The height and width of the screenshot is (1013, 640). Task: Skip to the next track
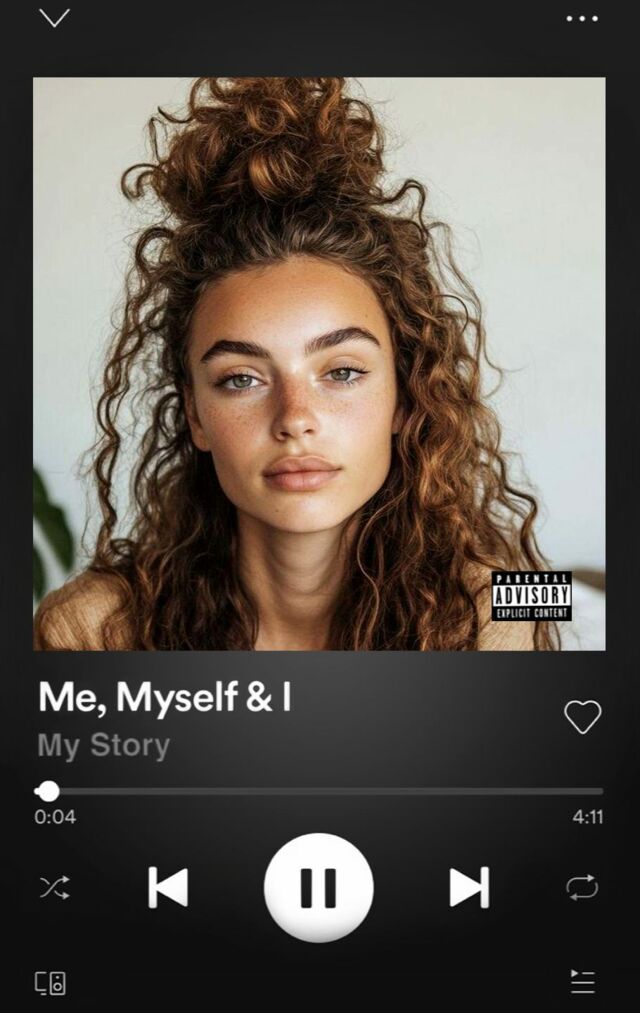click(469, 887)
